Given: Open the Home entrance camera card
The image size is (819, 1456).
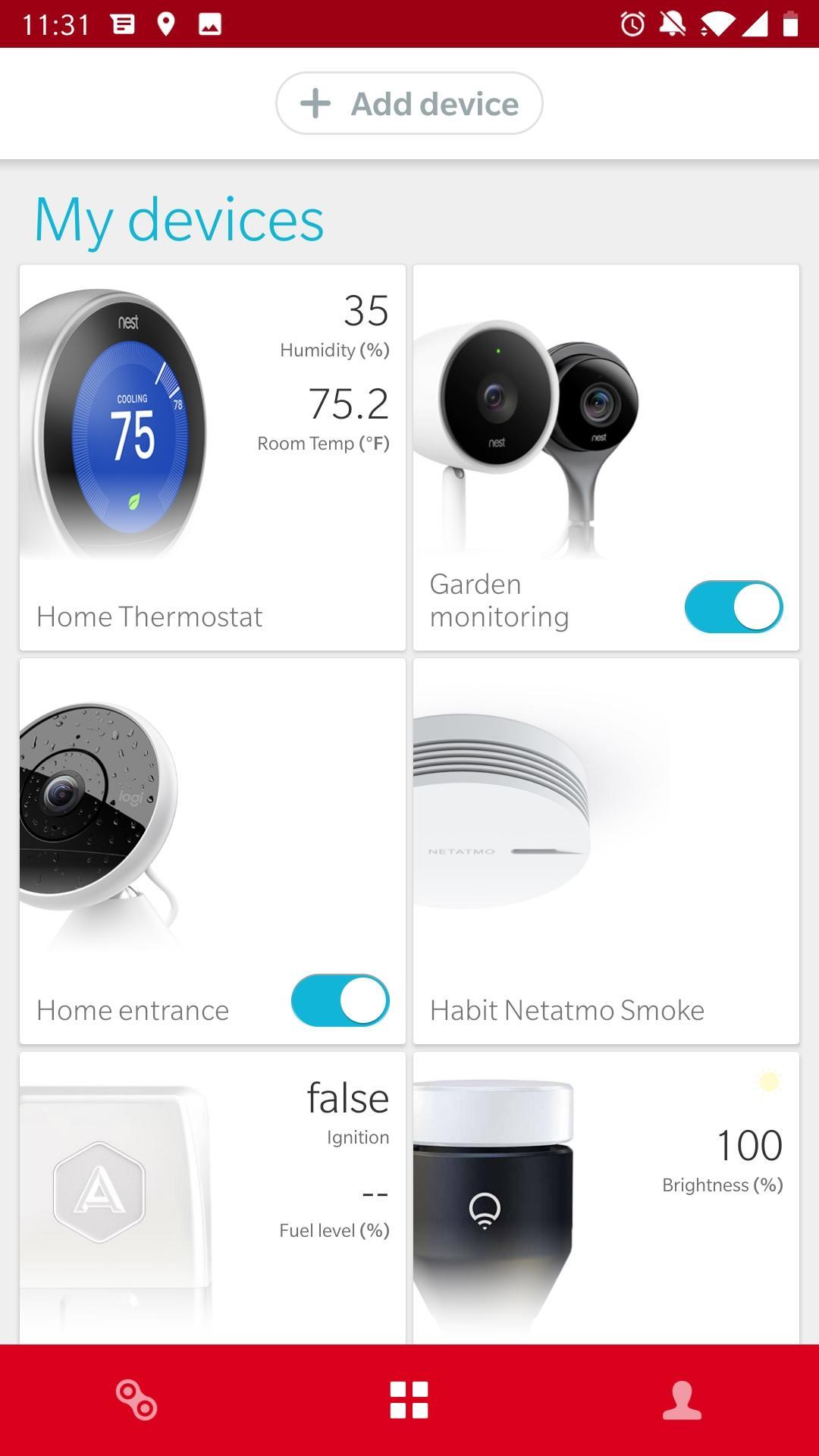Looking at the screenshot, I should pos(152,834).
